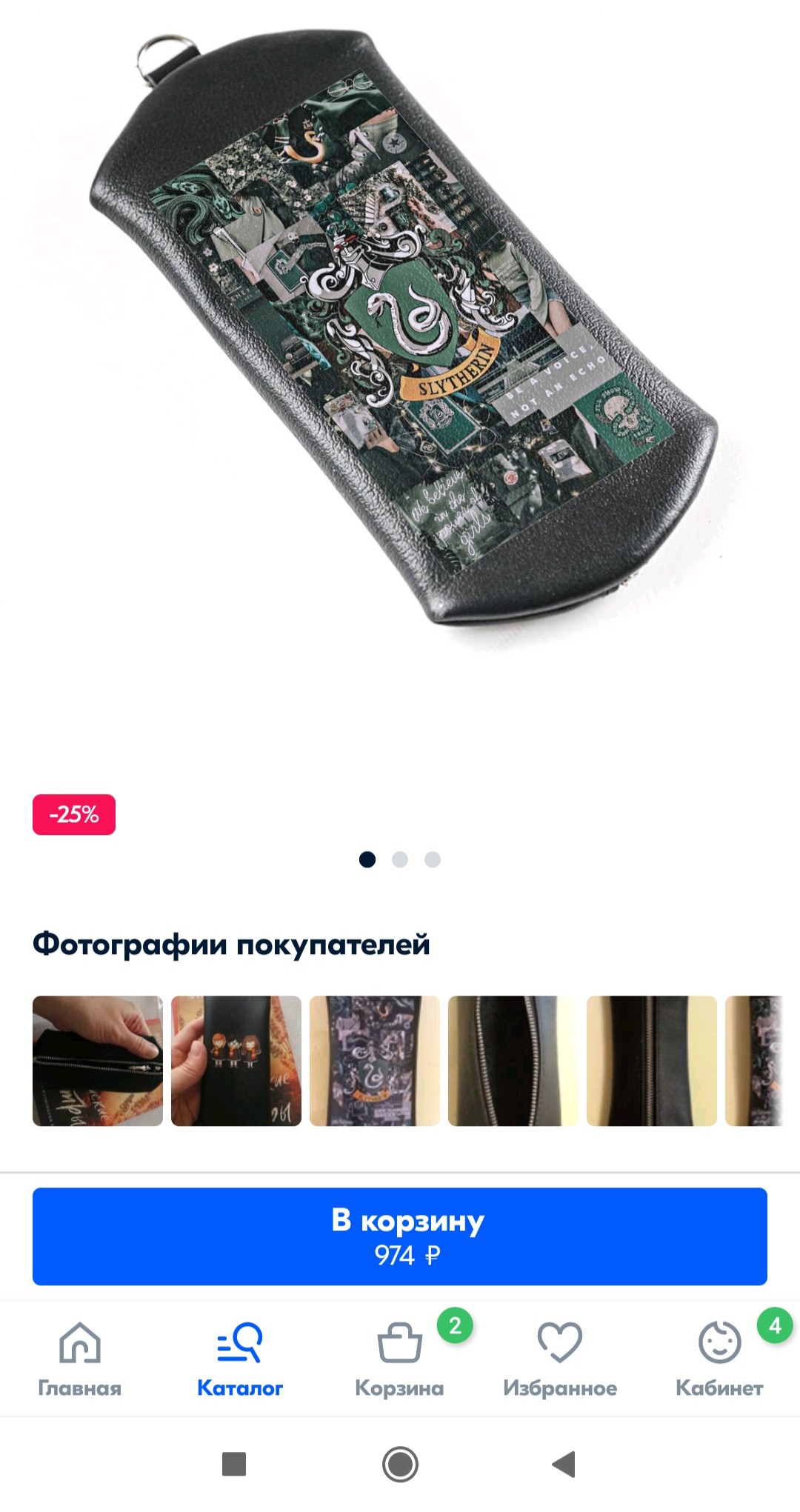This screenshot has height=1512, width=800.
Task: View buyer photo showing the Slytherin crest print
Action: pos(375,1061)
